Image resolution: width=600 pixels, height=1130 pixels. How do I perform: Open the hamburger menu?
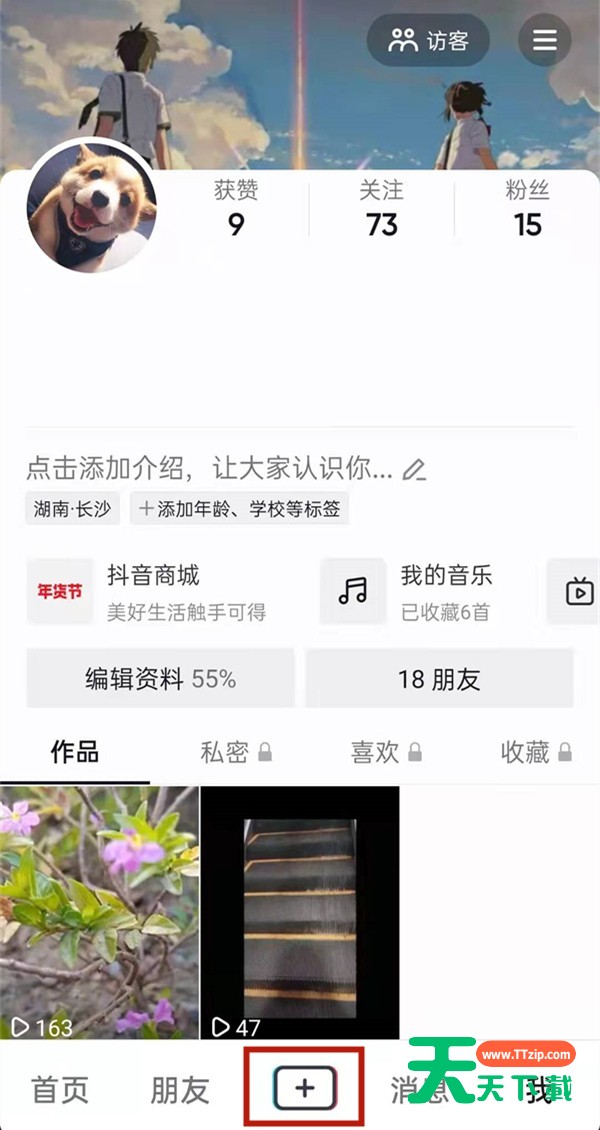(545, 41)
